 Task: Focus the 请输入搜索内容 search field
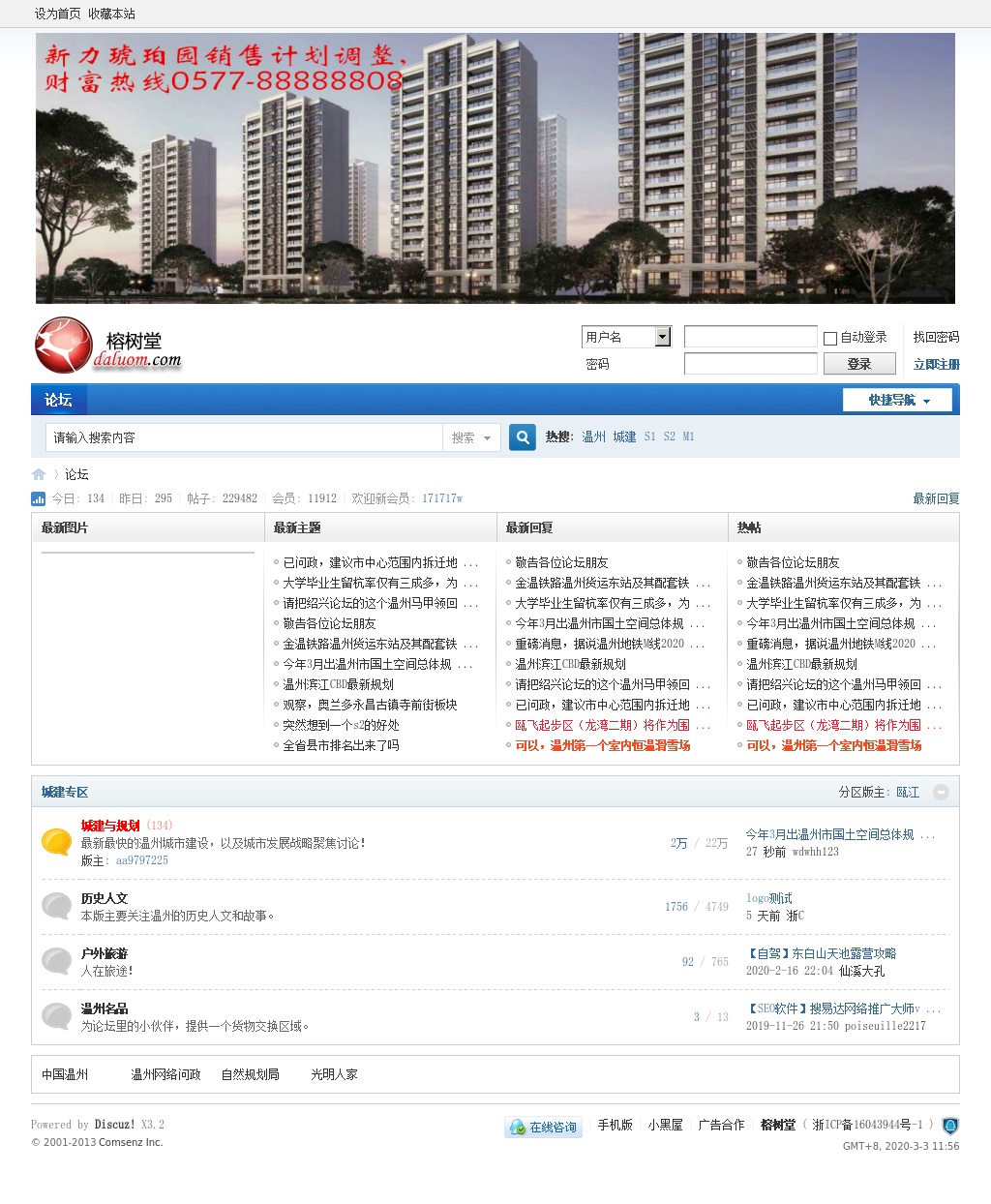(x=244, y=437)
